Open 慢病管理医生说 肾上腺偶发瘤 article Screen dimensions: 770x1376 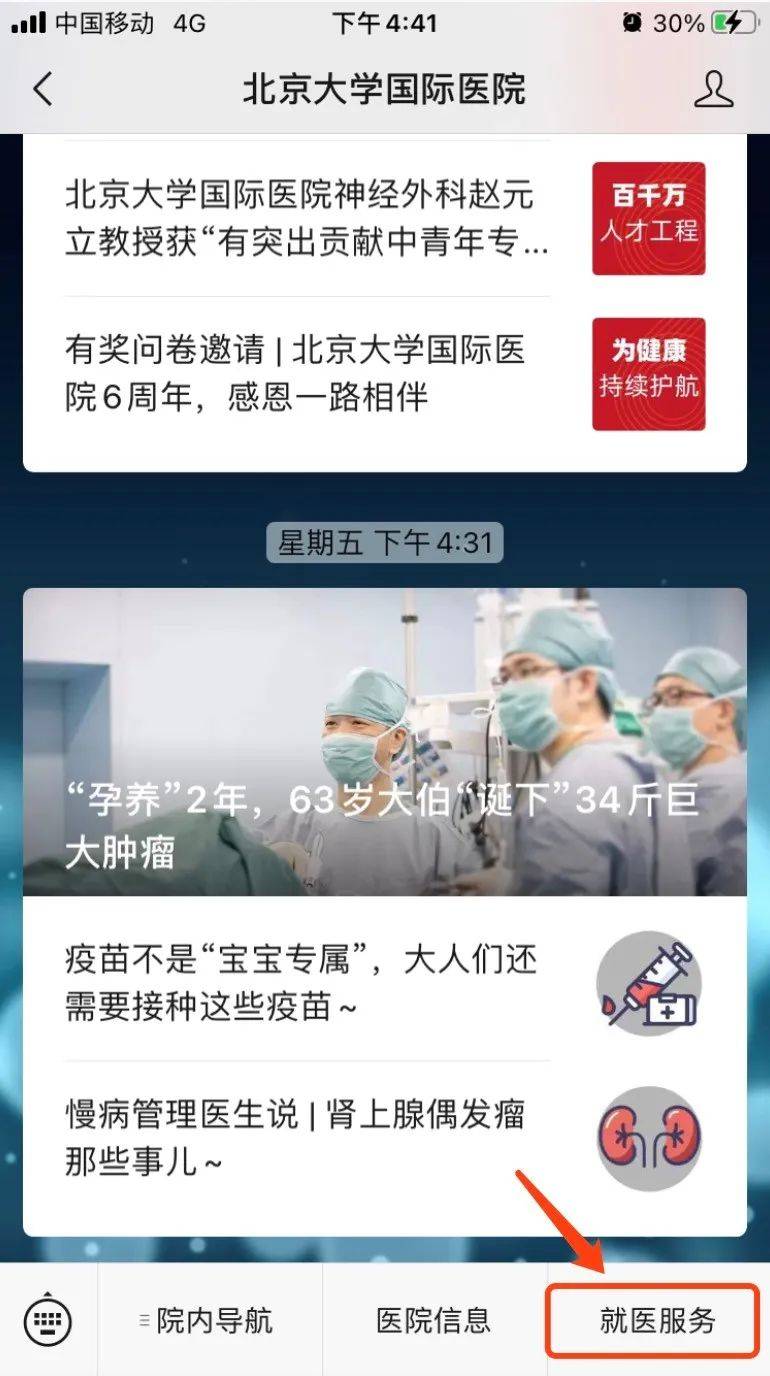(385, 1138)
